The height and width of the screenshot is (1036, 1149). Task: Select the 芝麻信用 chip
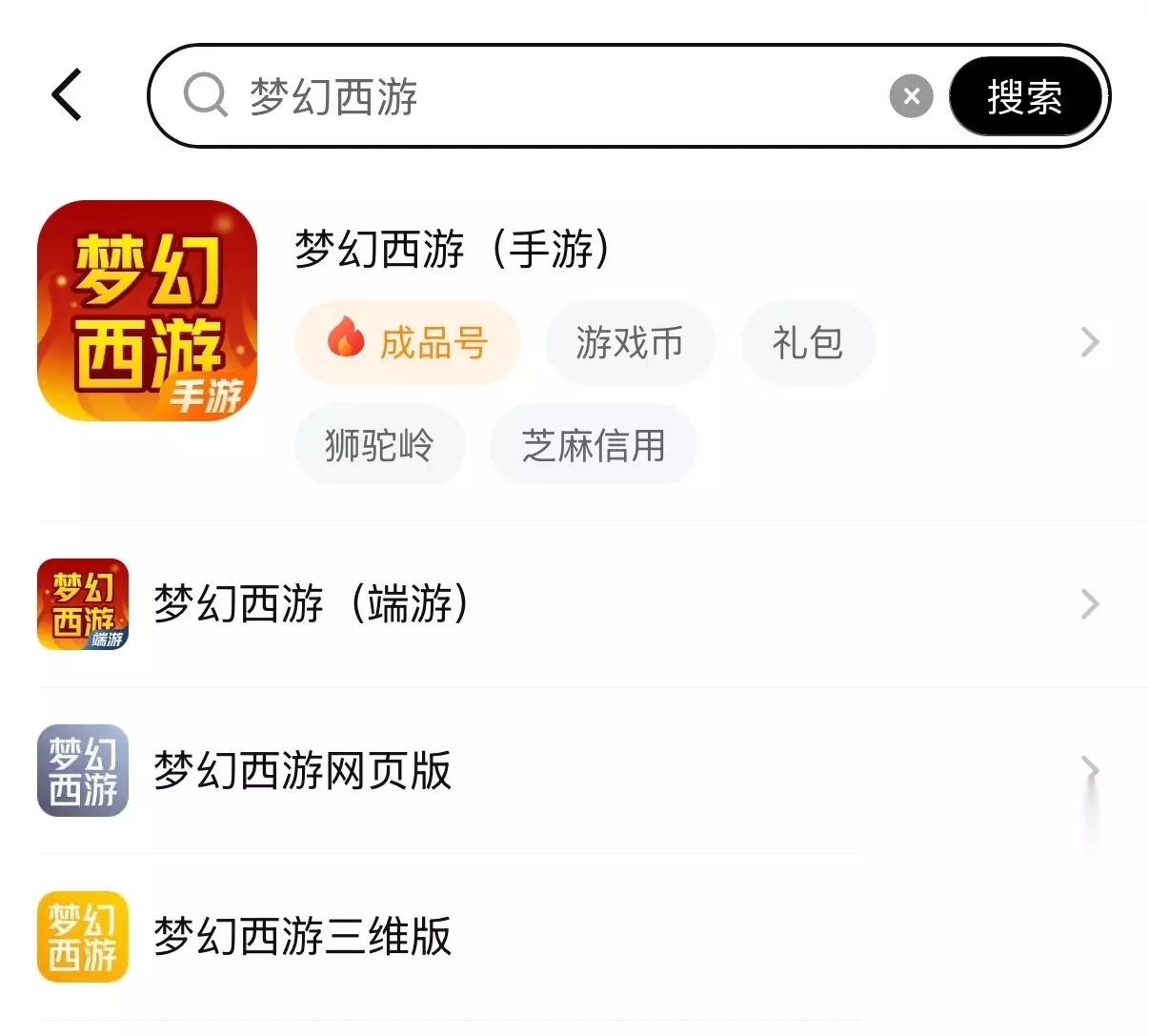pyautogui.click(x=594, y=445)
